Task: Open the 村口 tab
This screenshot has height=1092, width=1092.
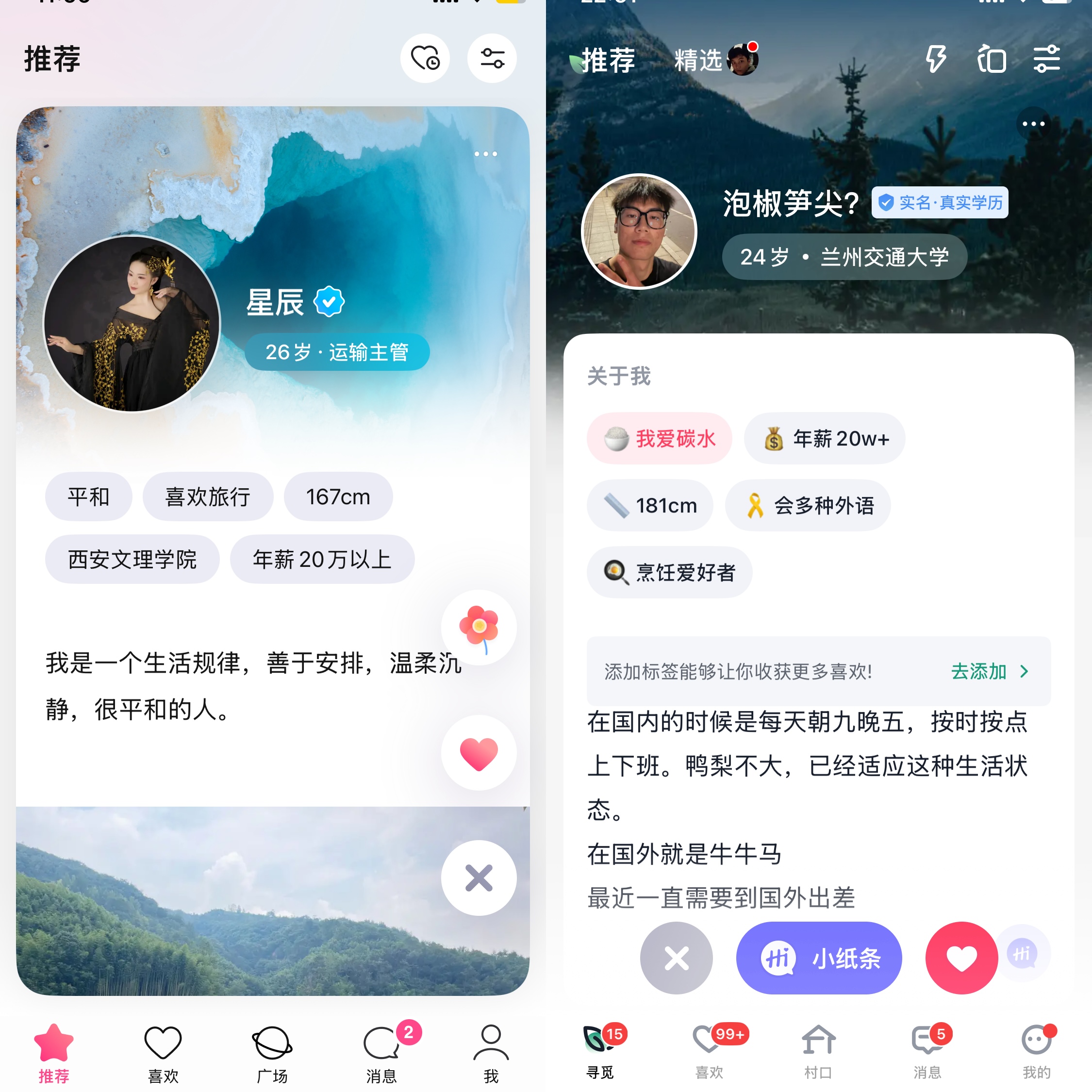Action: click(818, 1051)
